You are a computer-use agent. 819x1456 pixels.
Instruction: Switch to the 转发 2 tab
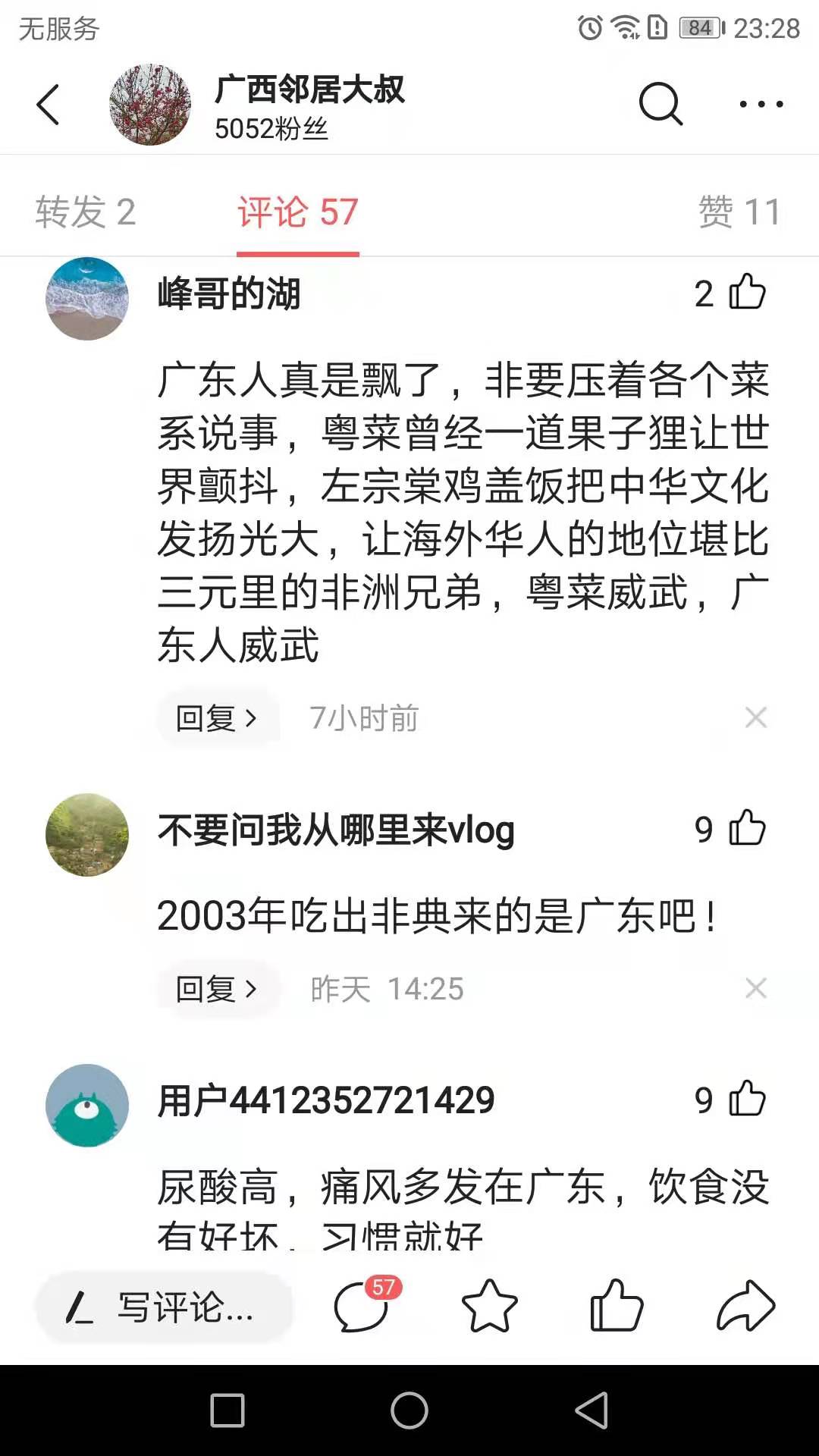coord(85,212)
